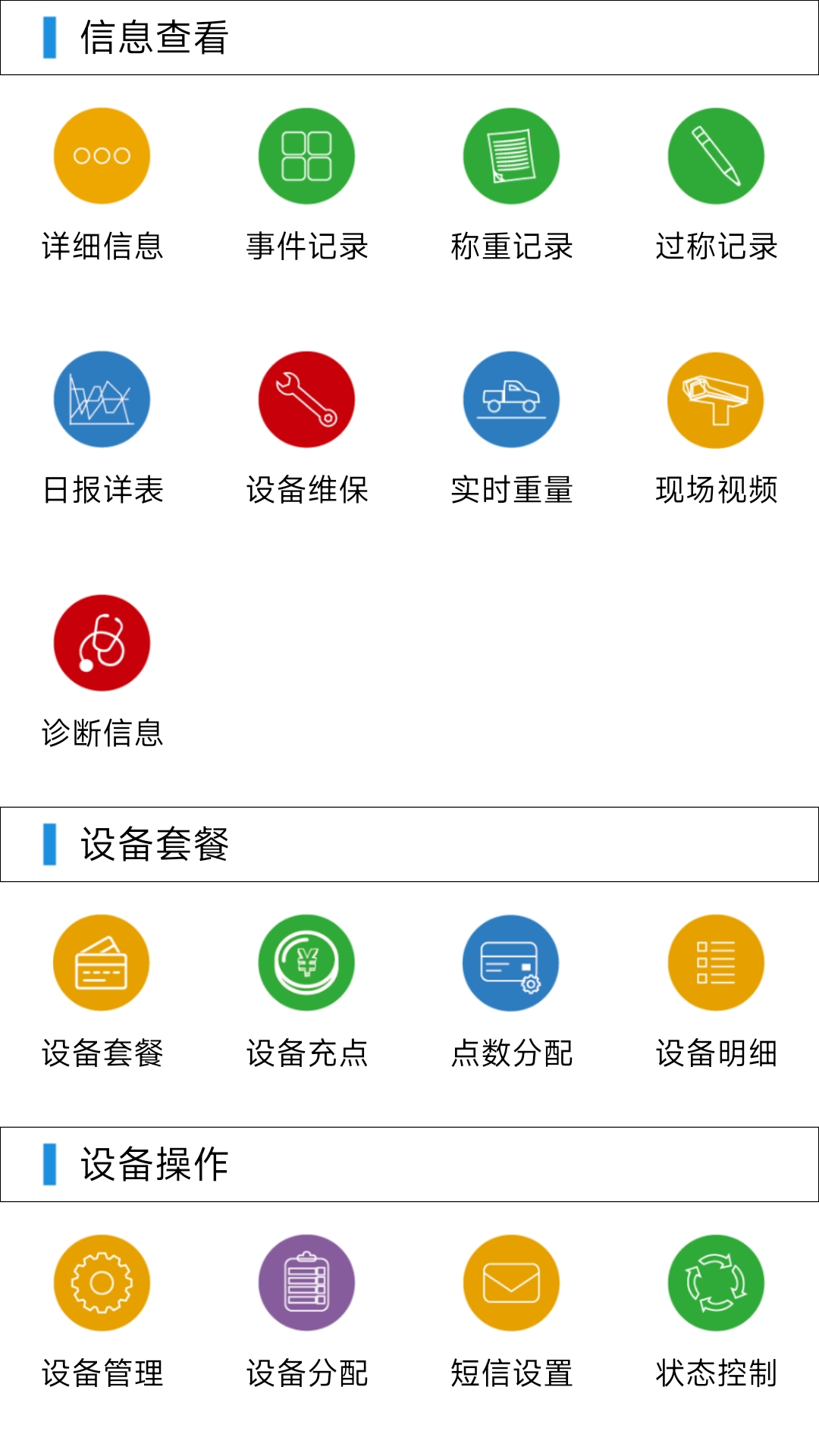This screenshot has height=1456, width=819.
Task: Open 实时重量 truck icon
Action: pyautogui.click(x=510, y=400)
